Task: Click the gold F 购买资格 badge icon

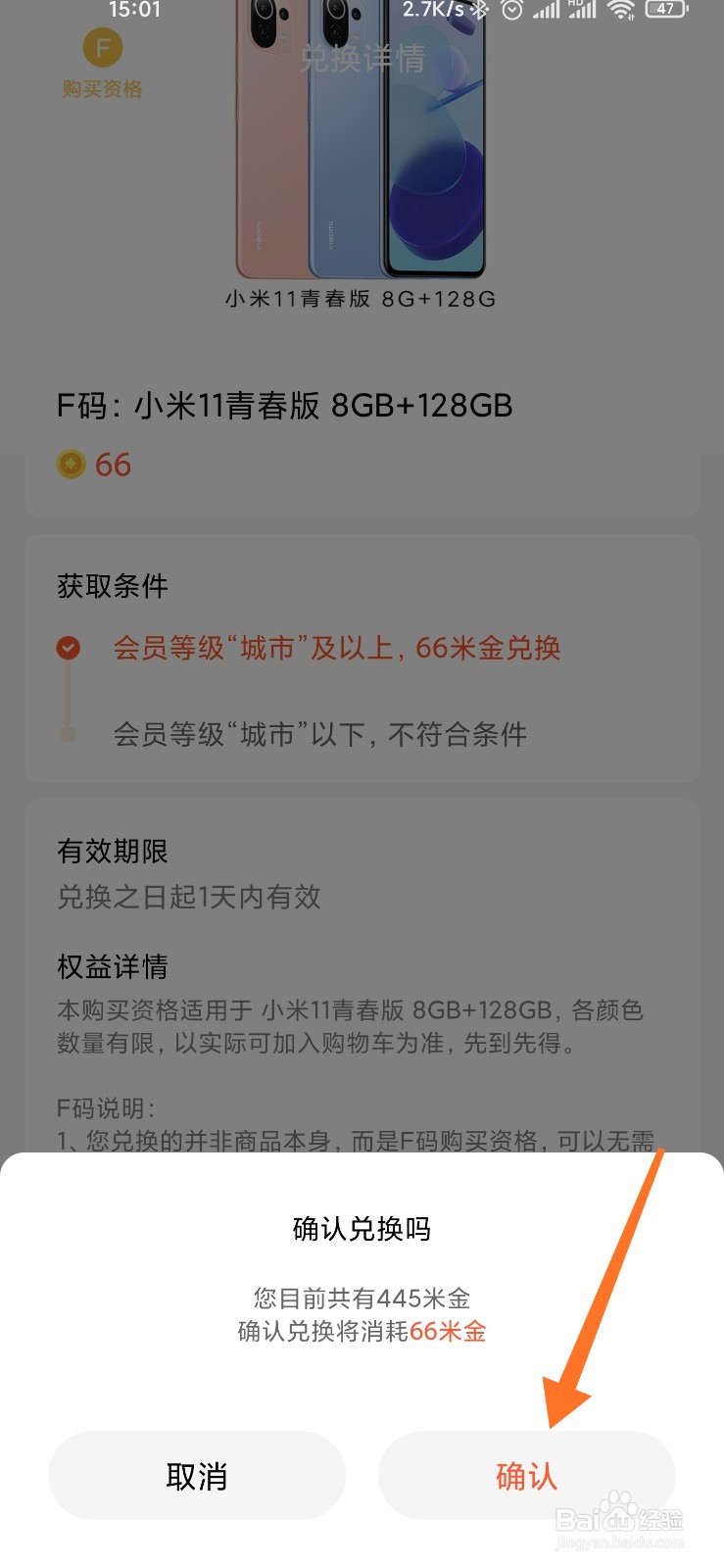Action: [x=102, y=47]
